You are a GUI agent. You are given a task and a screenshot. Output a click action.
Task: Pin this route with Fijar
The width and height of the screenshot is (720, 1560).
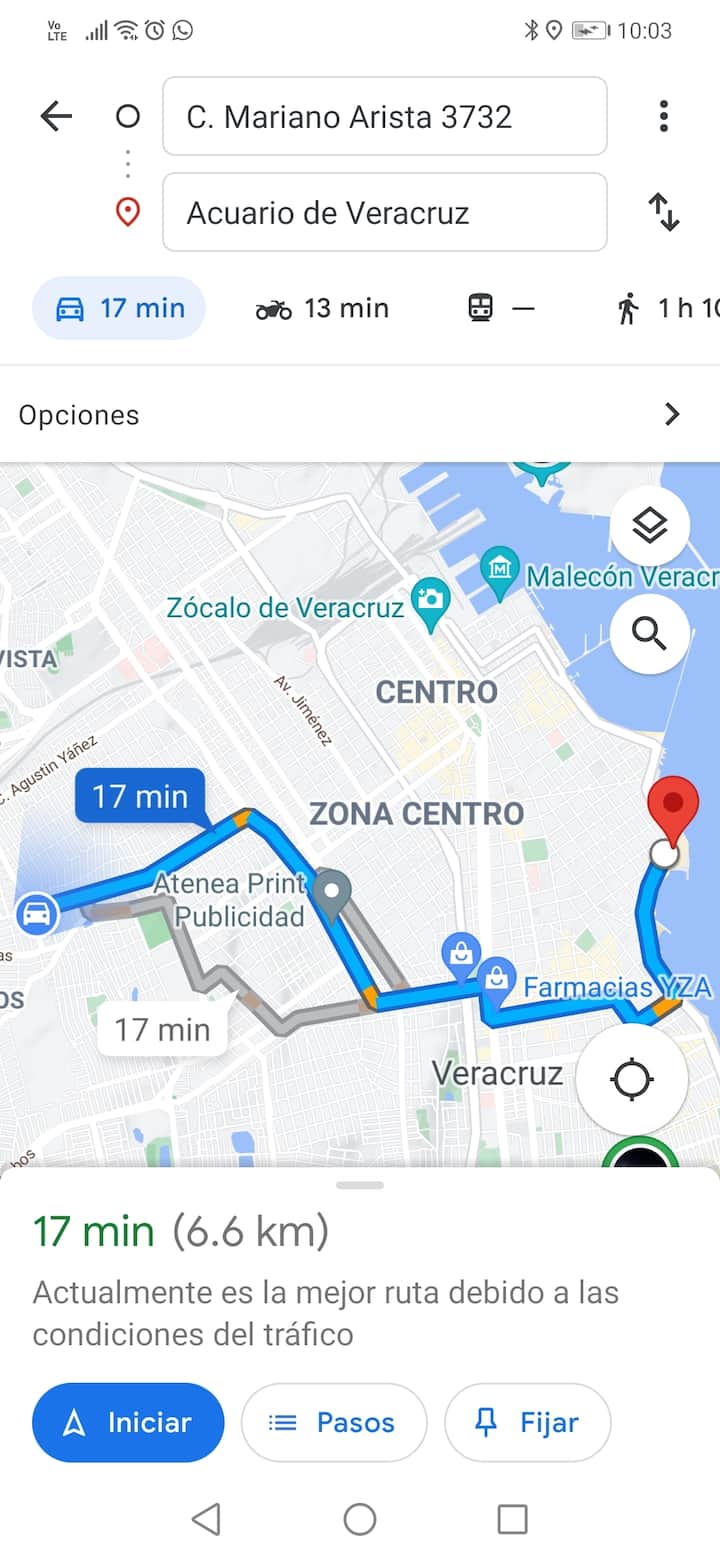(x=527, y=1423)
